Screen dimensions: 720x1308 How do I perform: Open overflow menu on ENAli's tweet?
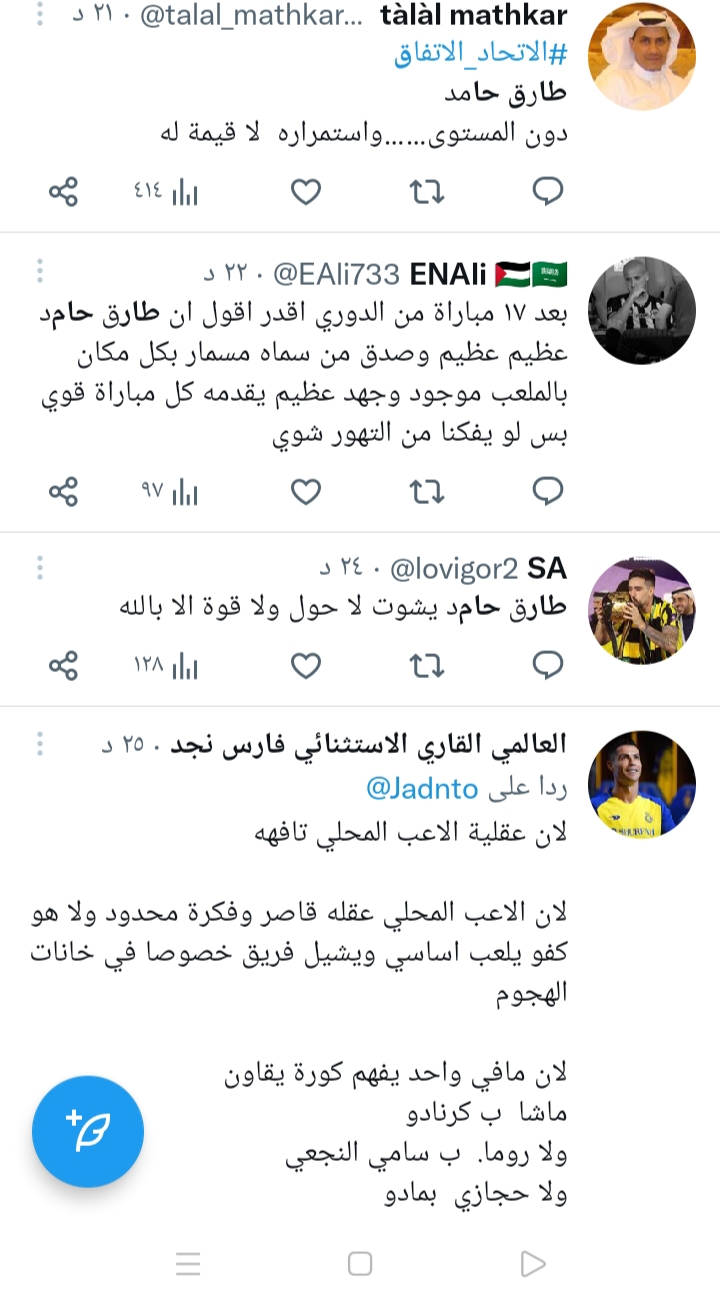coord(40,271)
